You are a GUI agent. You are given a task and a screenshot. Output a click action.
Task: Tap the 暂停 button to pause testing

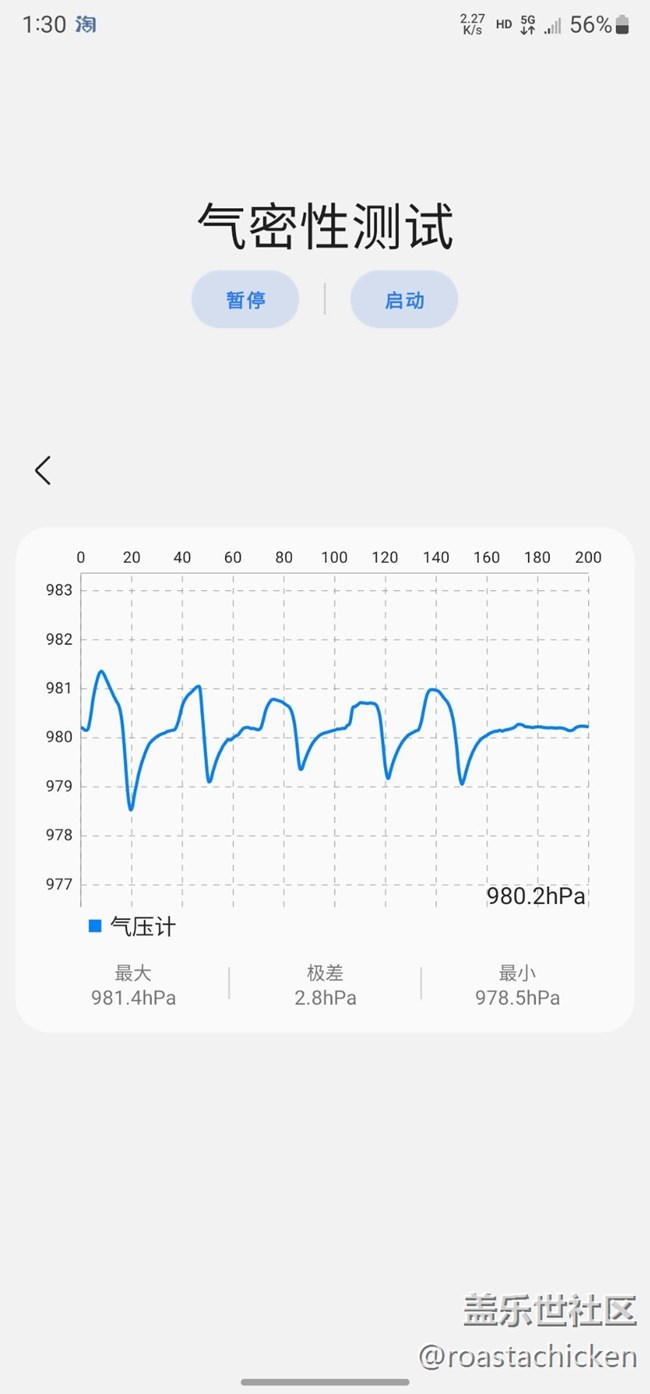(245, 299)
